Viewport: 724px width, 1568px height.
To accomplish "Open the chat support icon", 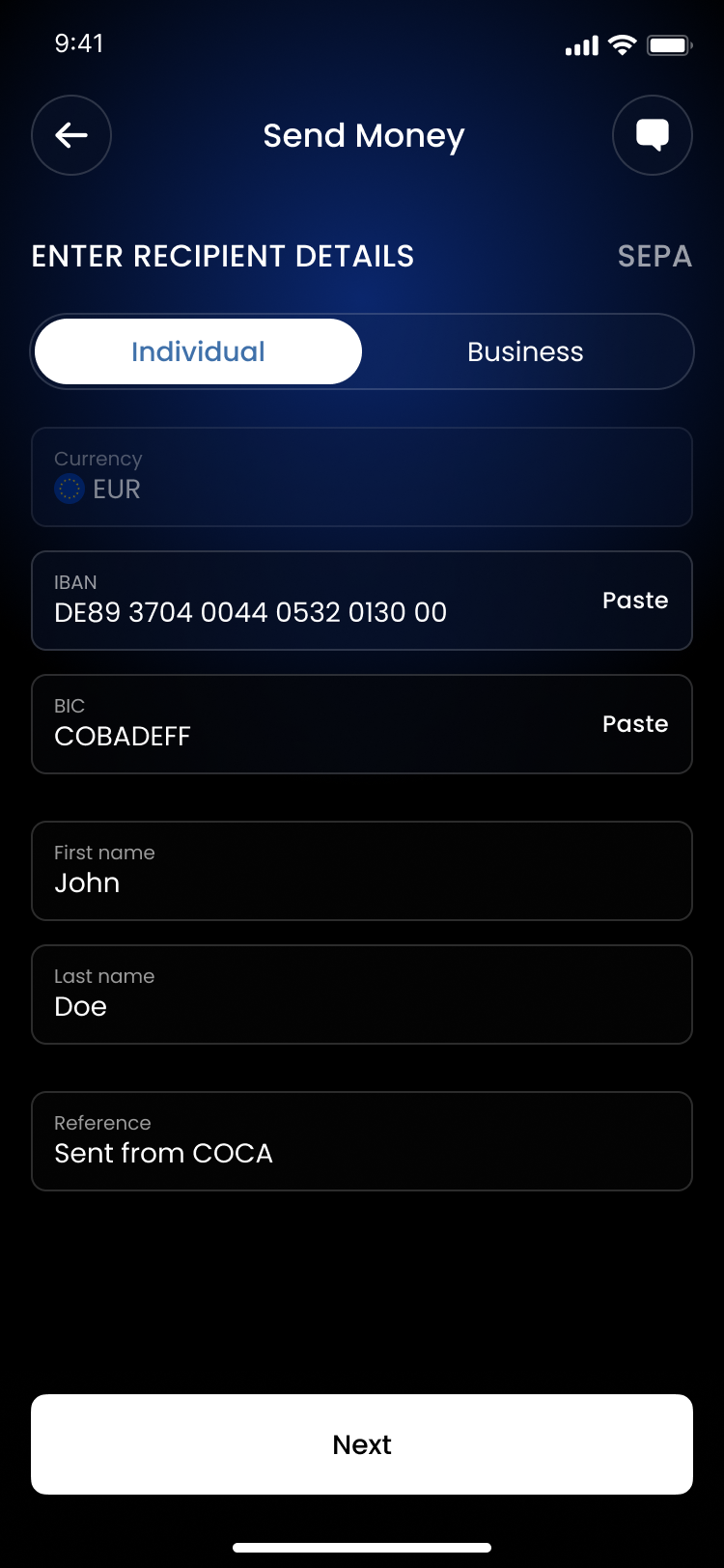I will tap(653, 135).
